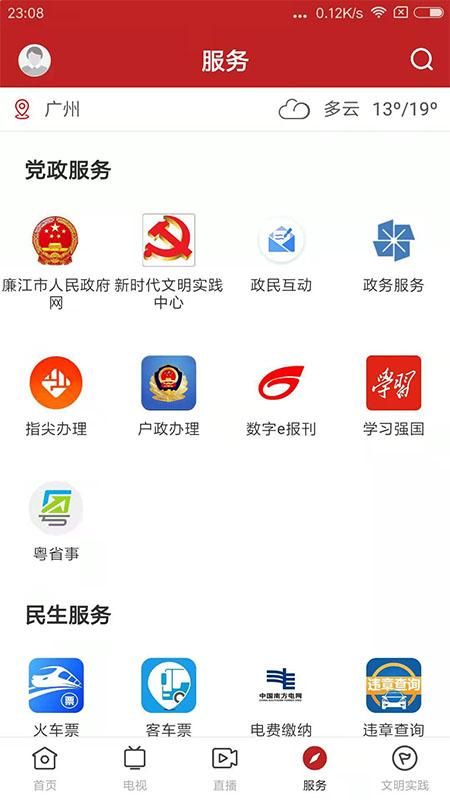Switch to the 首页 tab

point(45,768)
